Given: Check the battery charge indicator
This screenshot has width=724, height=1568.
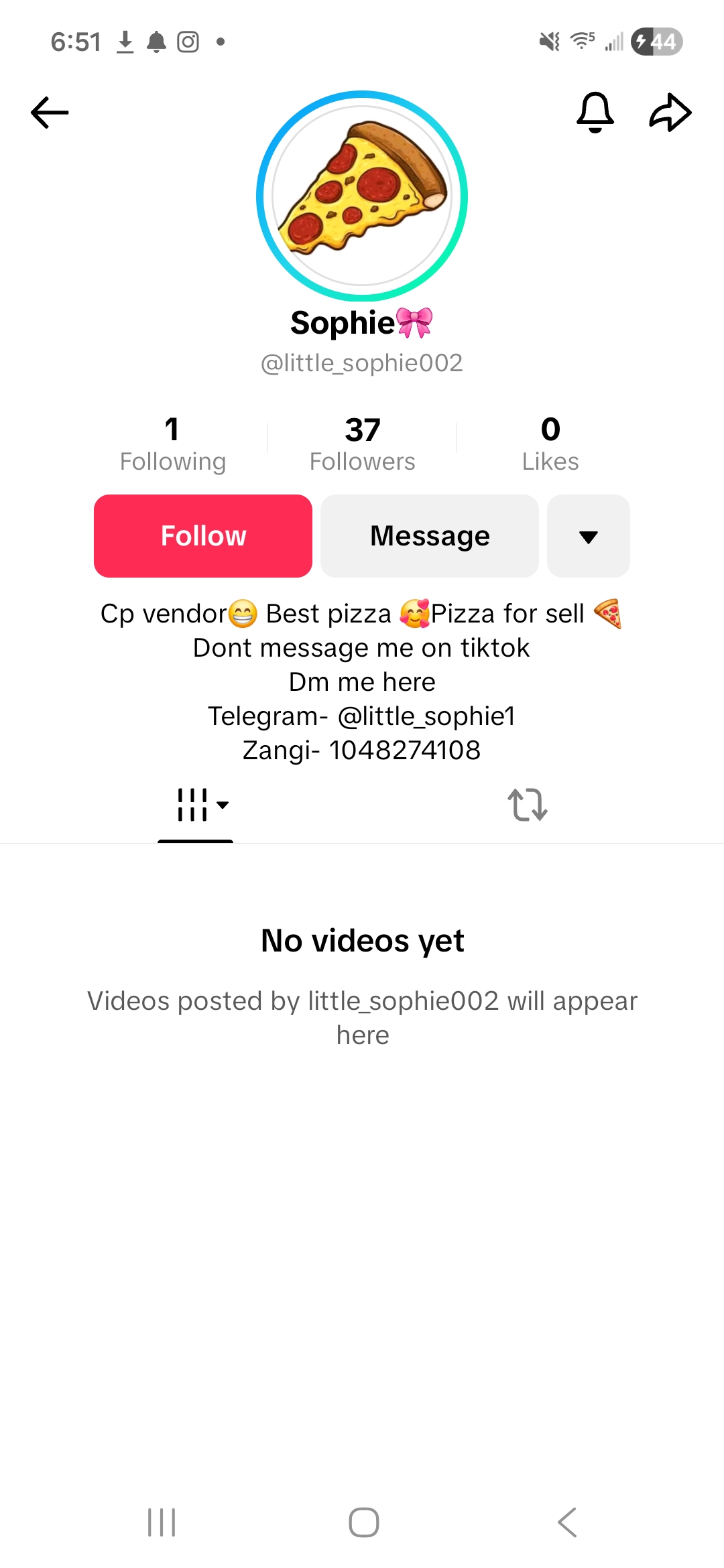Looking at the screenshot, I should 656,42.
